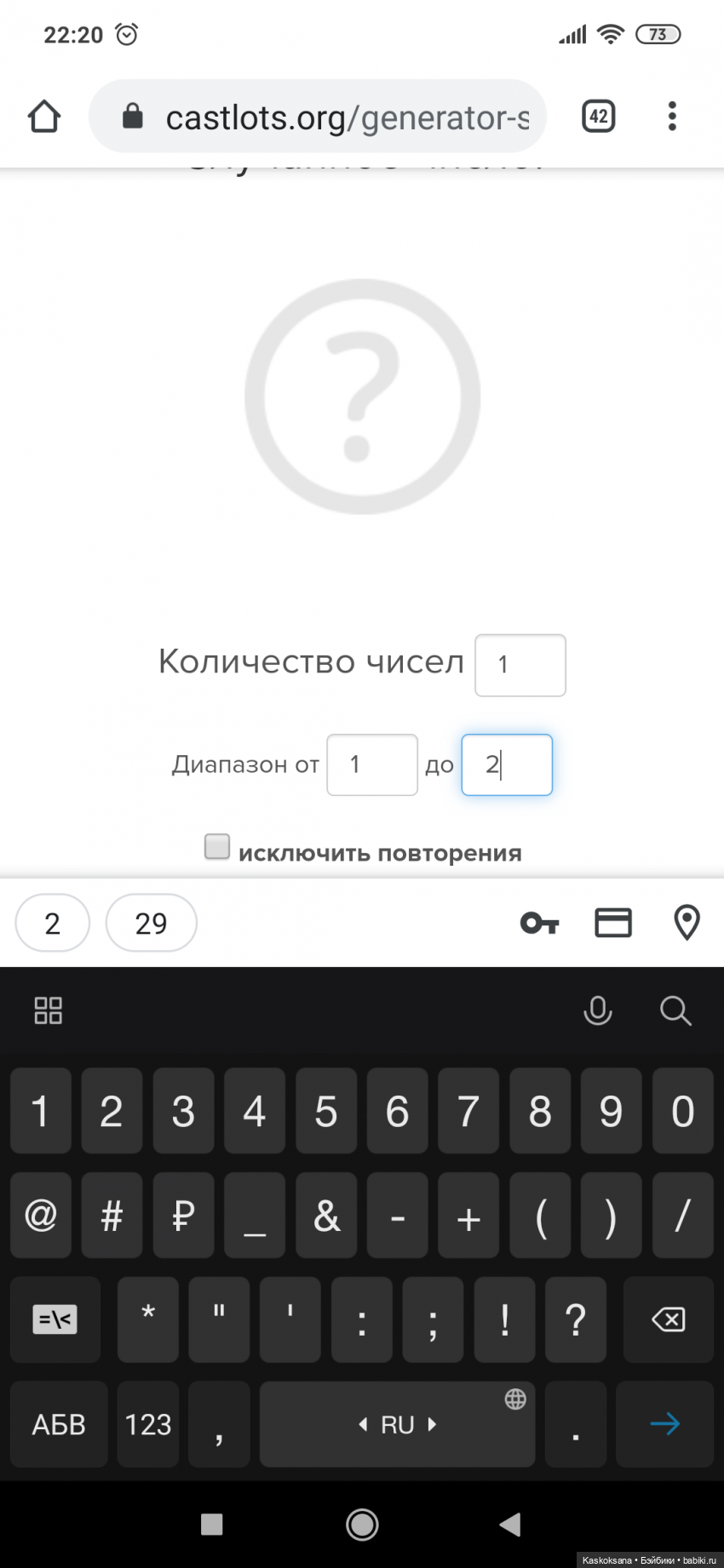
Task: Type the digit 9 key
Action: (x=611, y=1111)
